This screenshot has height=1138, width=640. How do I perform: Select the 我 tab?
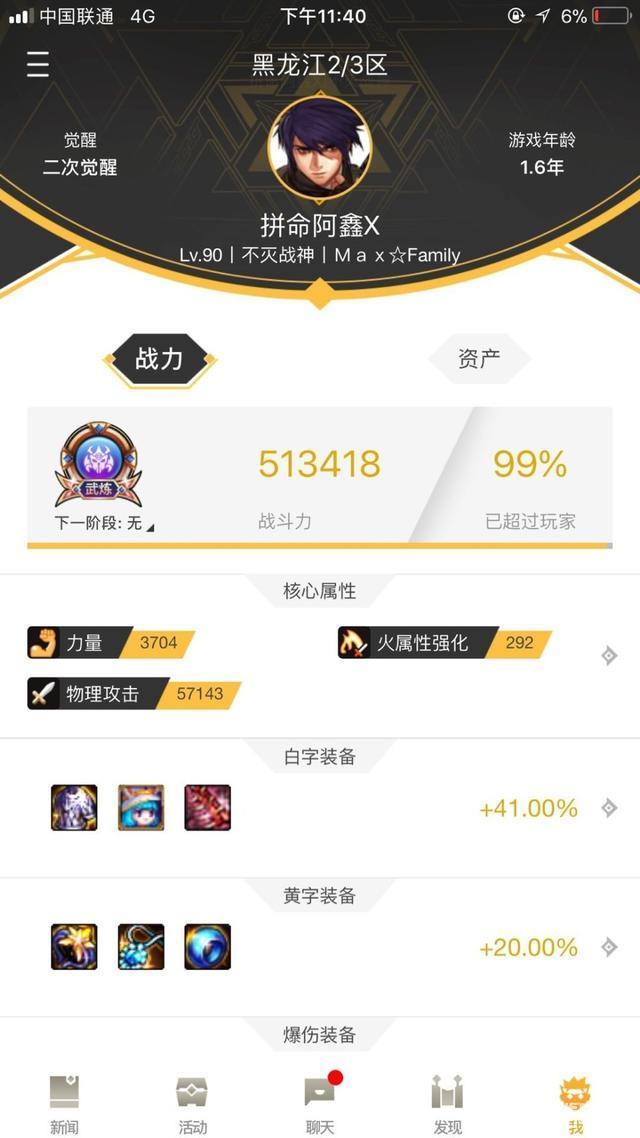575,1102
